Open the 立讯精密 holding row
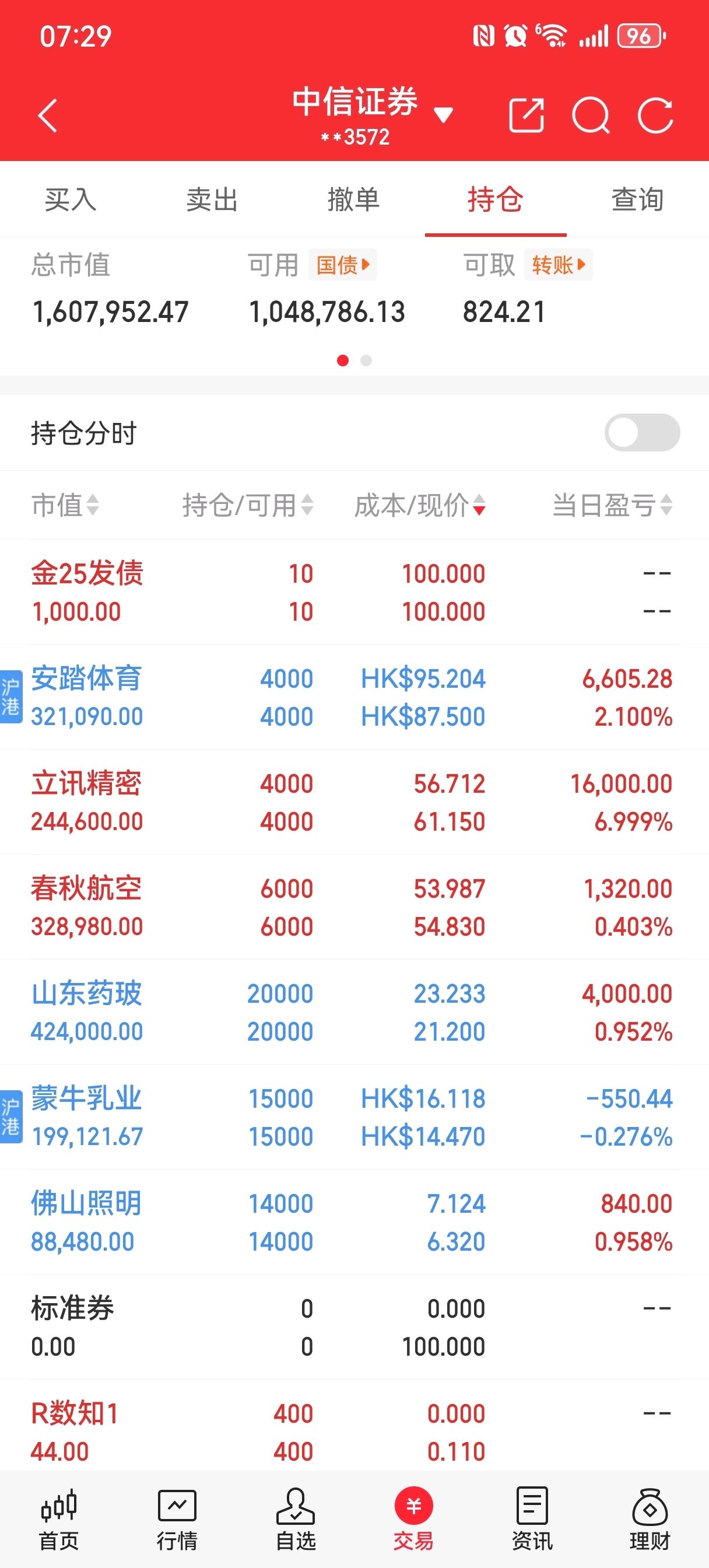Screen dimensions: 709x1568 pyautogui.click(x=353, y=801)
